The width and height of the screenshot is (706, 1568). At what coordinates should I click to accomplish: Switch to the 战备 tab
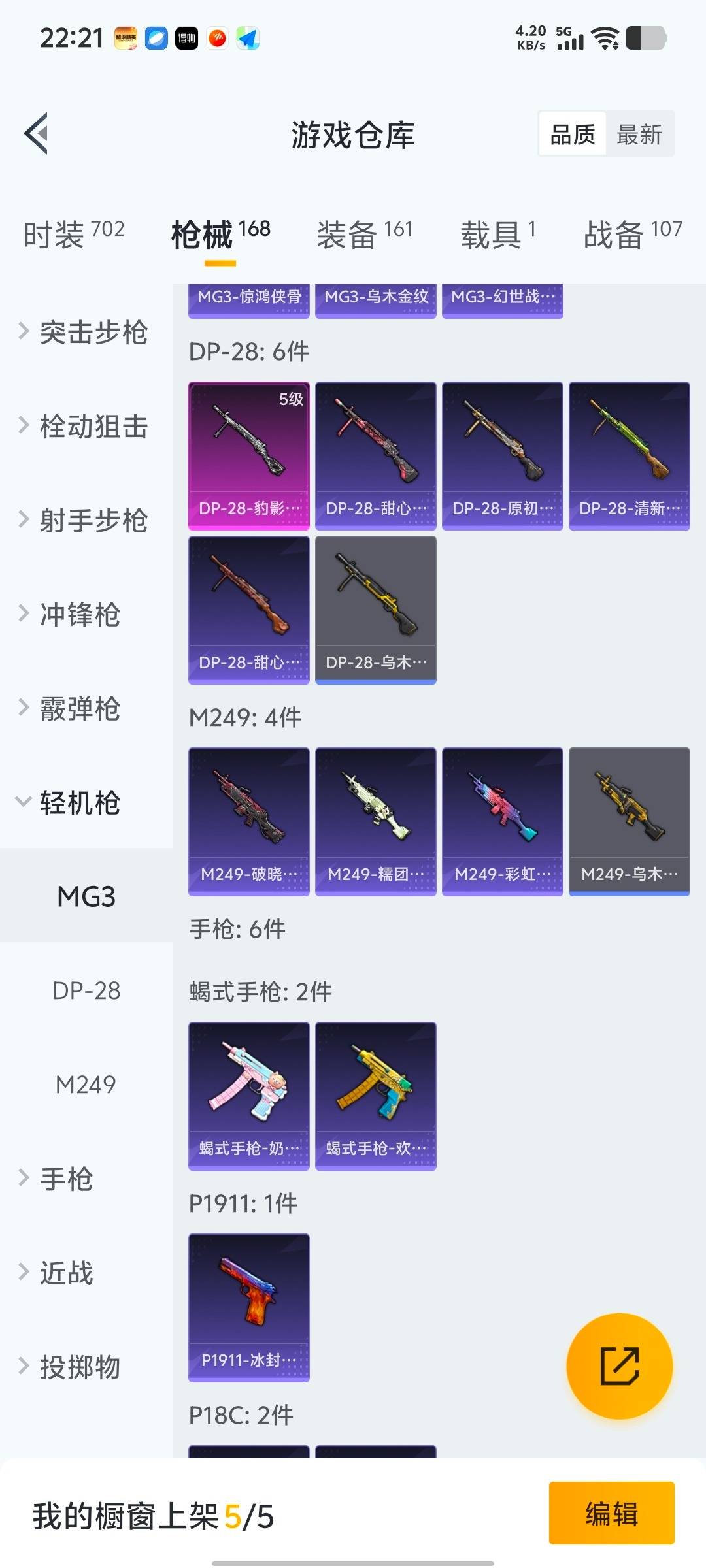coord(632,233)
